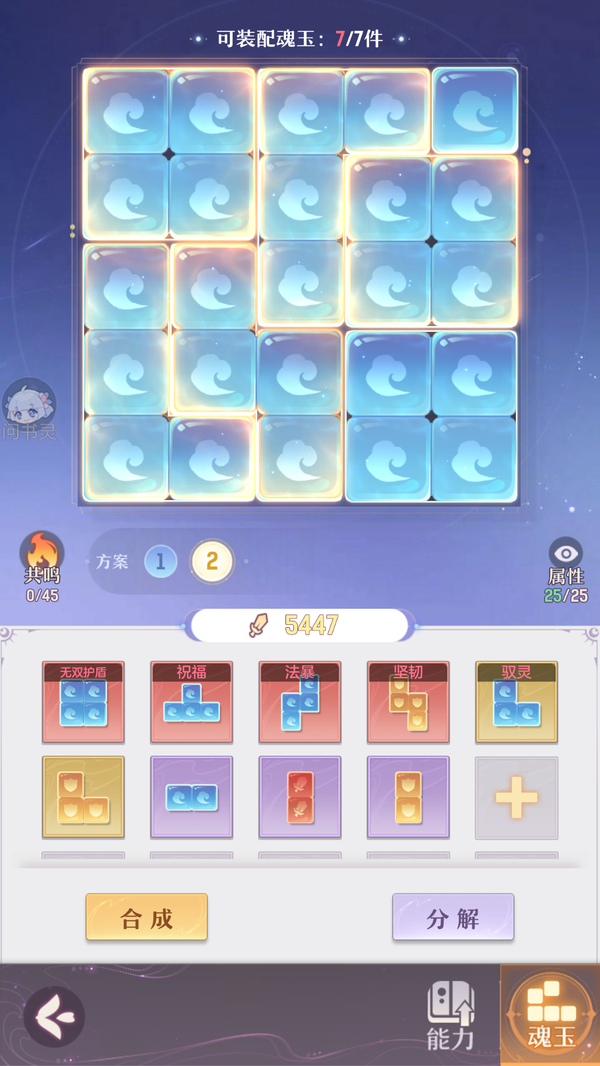Select the 驭灵 soul jade
This screenshot has height=1066, width=600.
click(x=516, y=702)
